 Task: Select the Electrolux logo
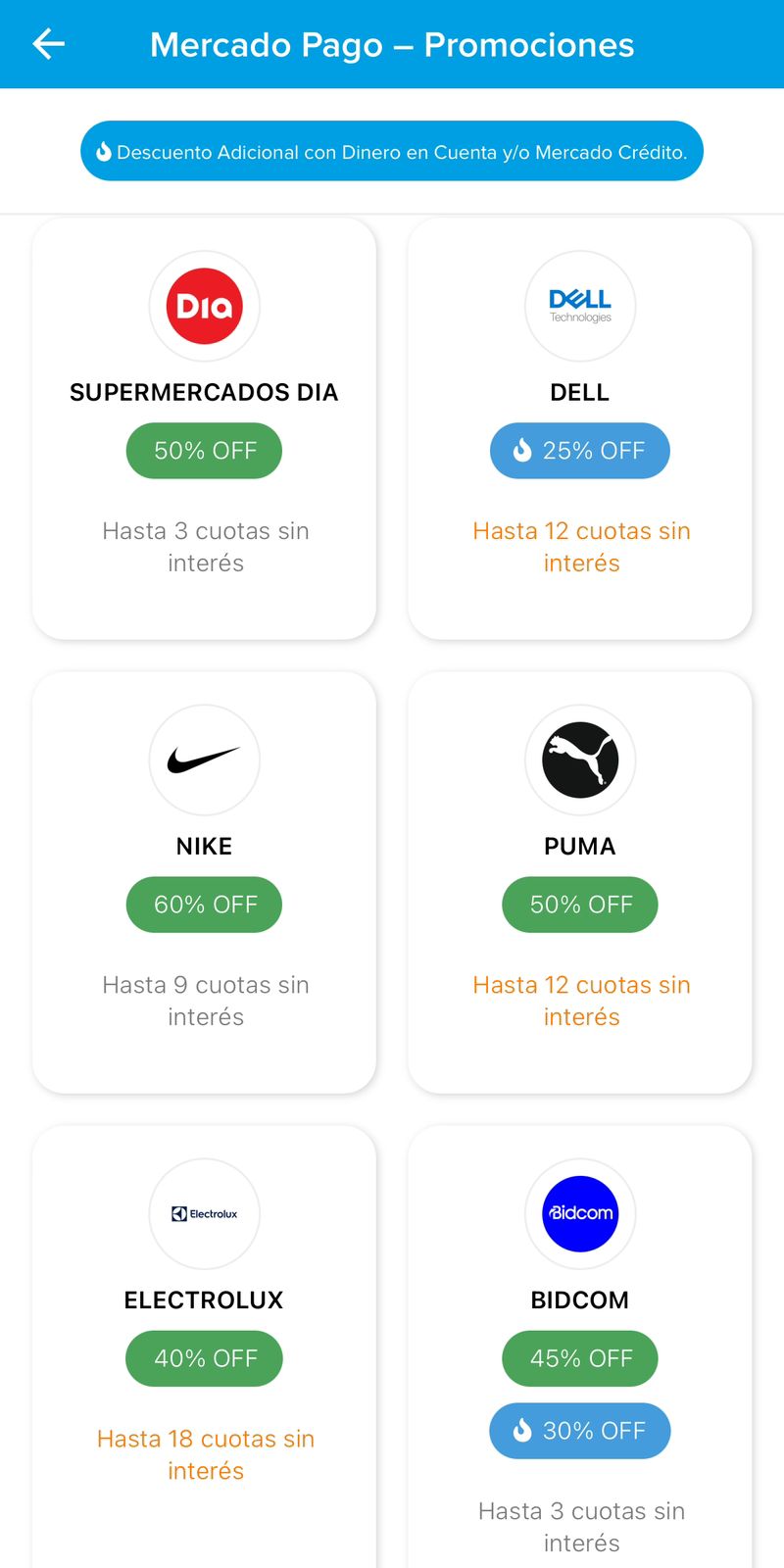point(204,1213)
